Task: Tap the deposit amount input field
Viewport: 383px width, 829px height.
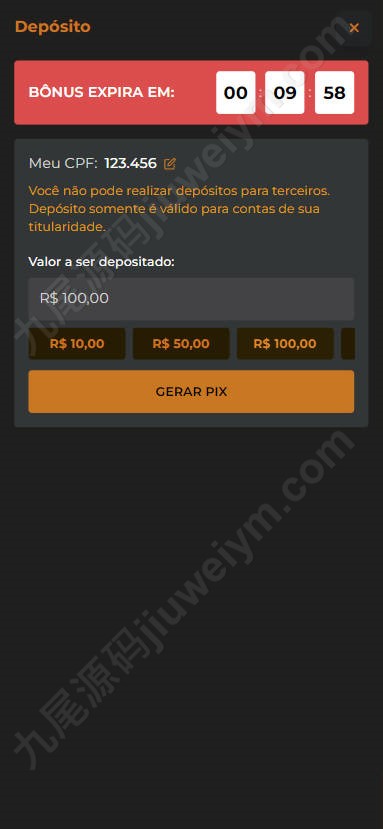Action: click(191, 299)
